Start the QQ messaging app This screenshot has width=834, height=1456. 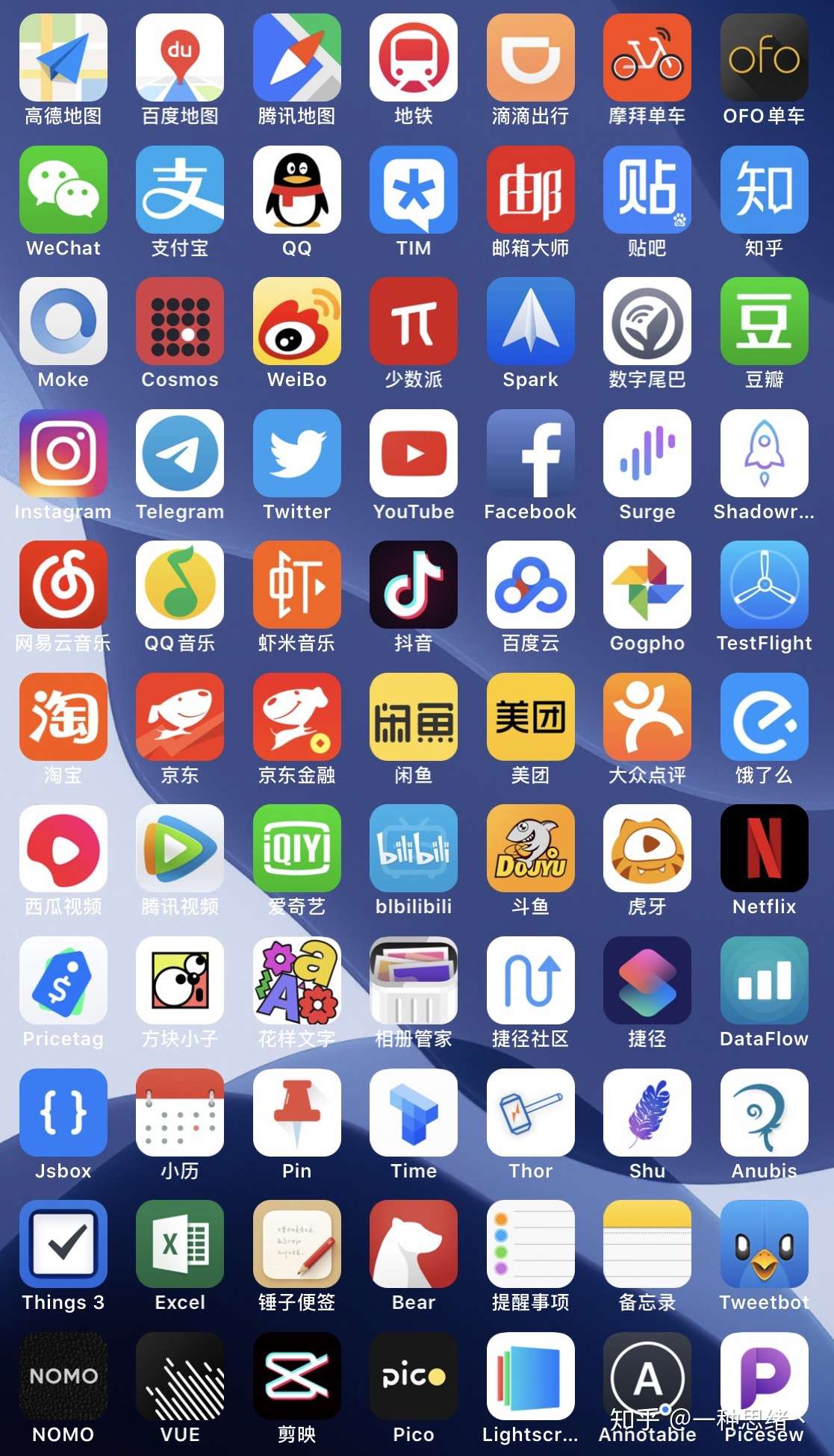[x=296, y=189]
